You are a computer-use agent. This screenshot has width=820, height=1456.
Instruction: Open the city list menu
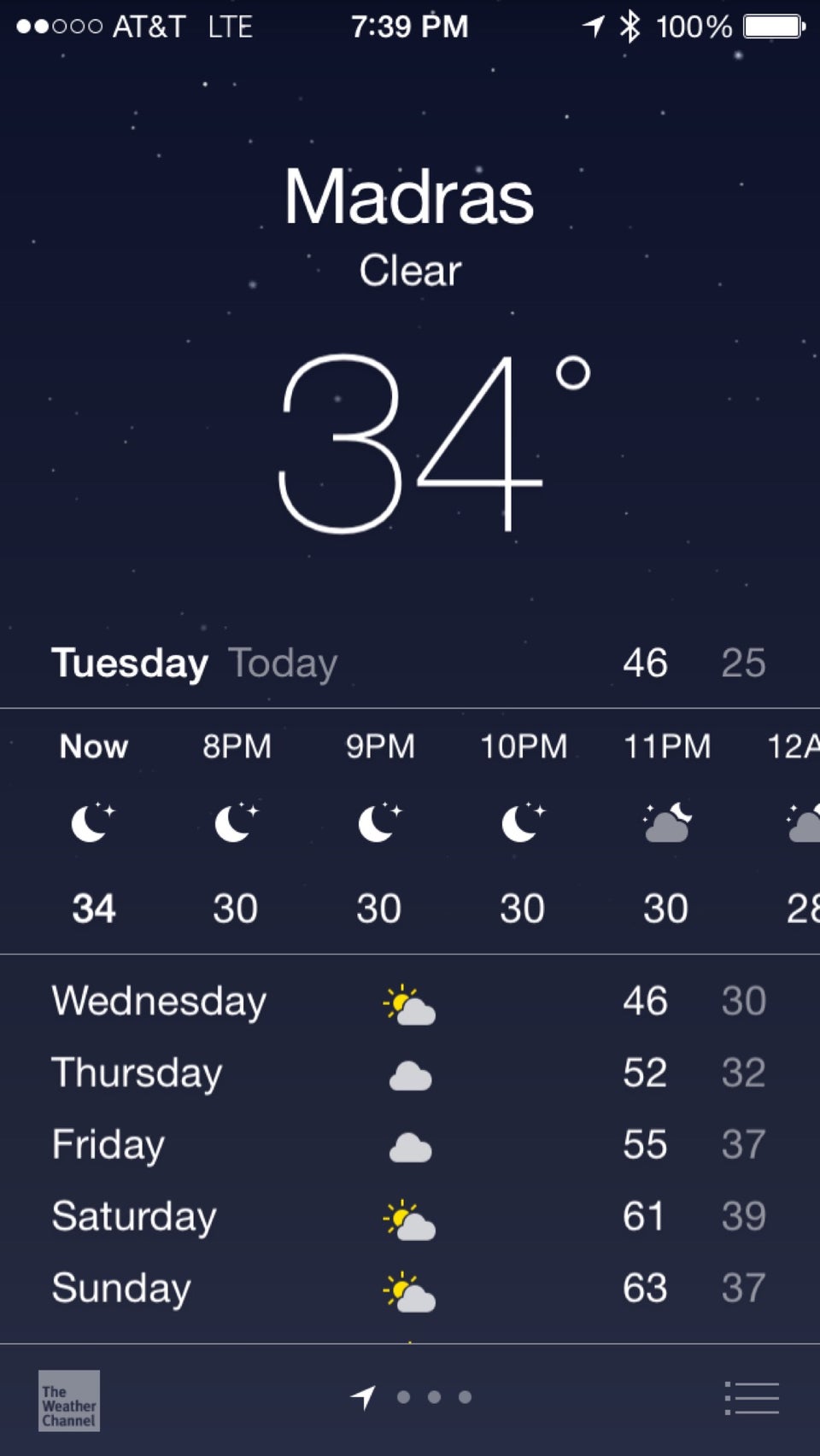pos(752,1399)
